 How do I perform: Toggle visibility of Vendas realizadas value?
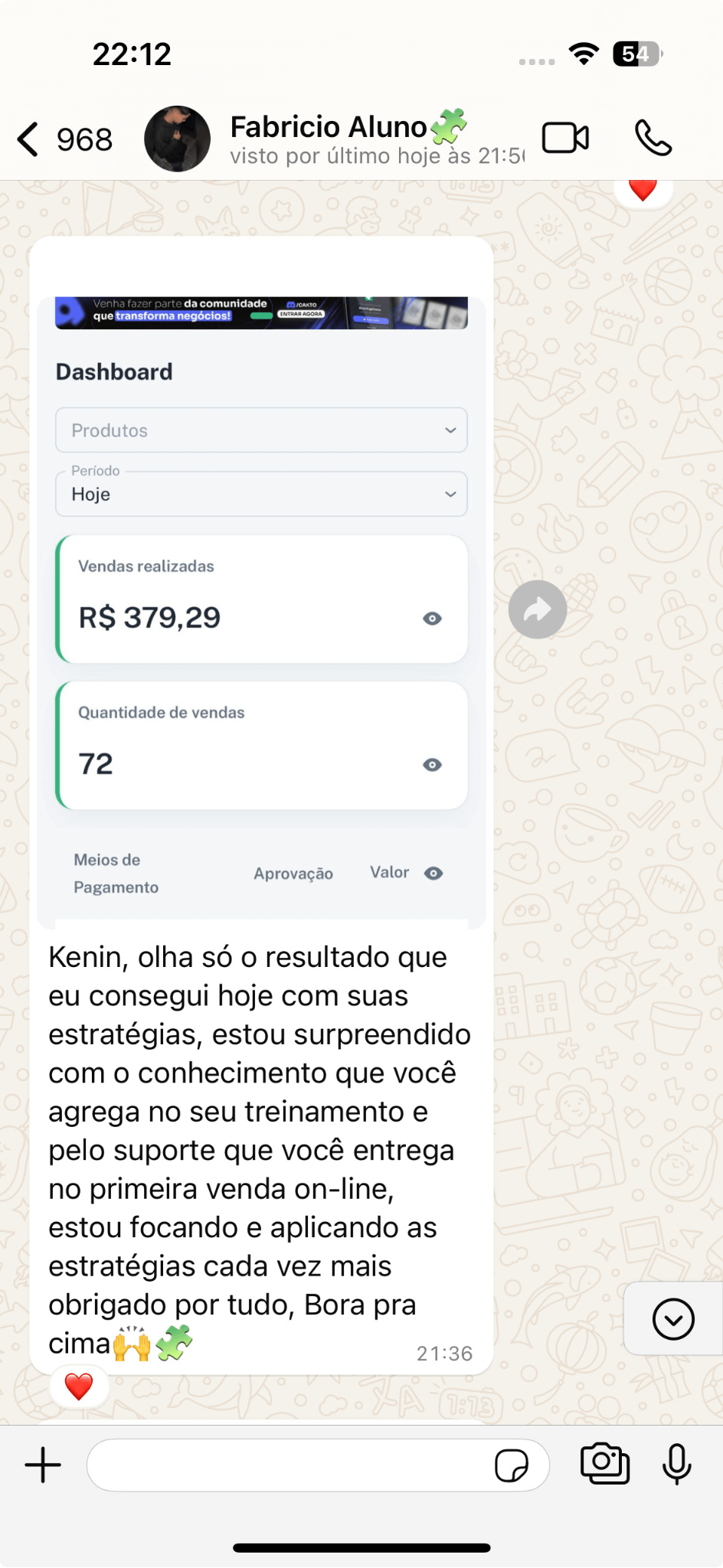(433, 618)
